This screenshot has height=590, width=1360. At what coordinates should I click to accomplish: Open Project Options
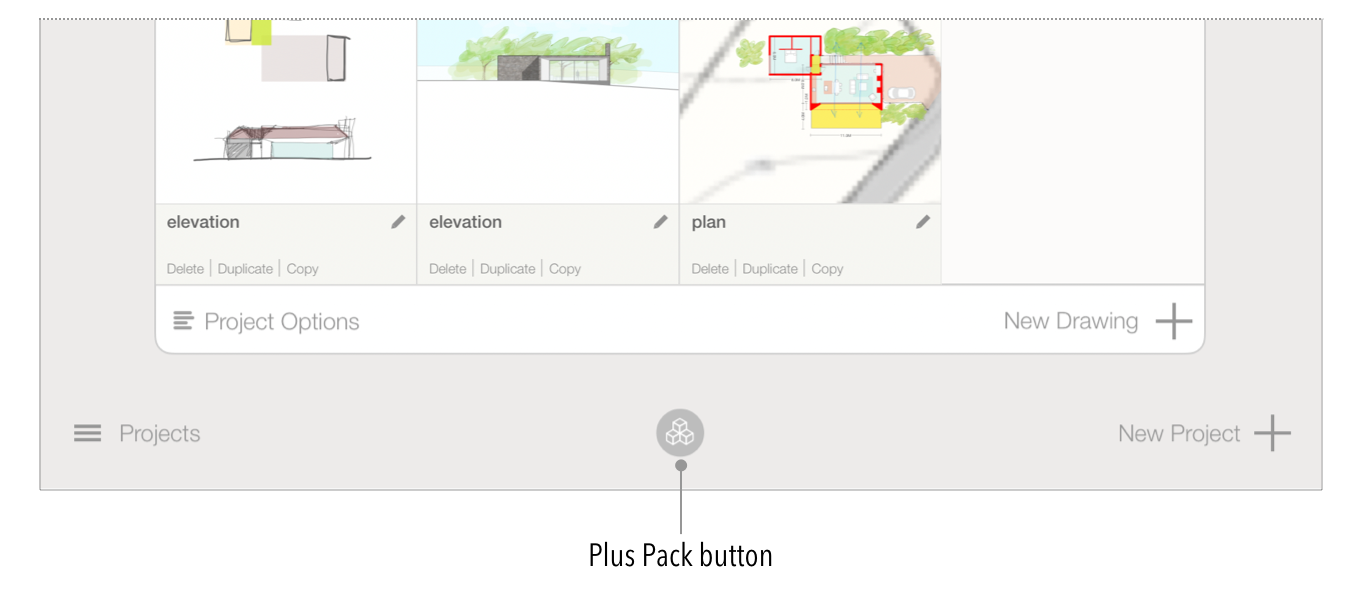[x=266, y=321]
